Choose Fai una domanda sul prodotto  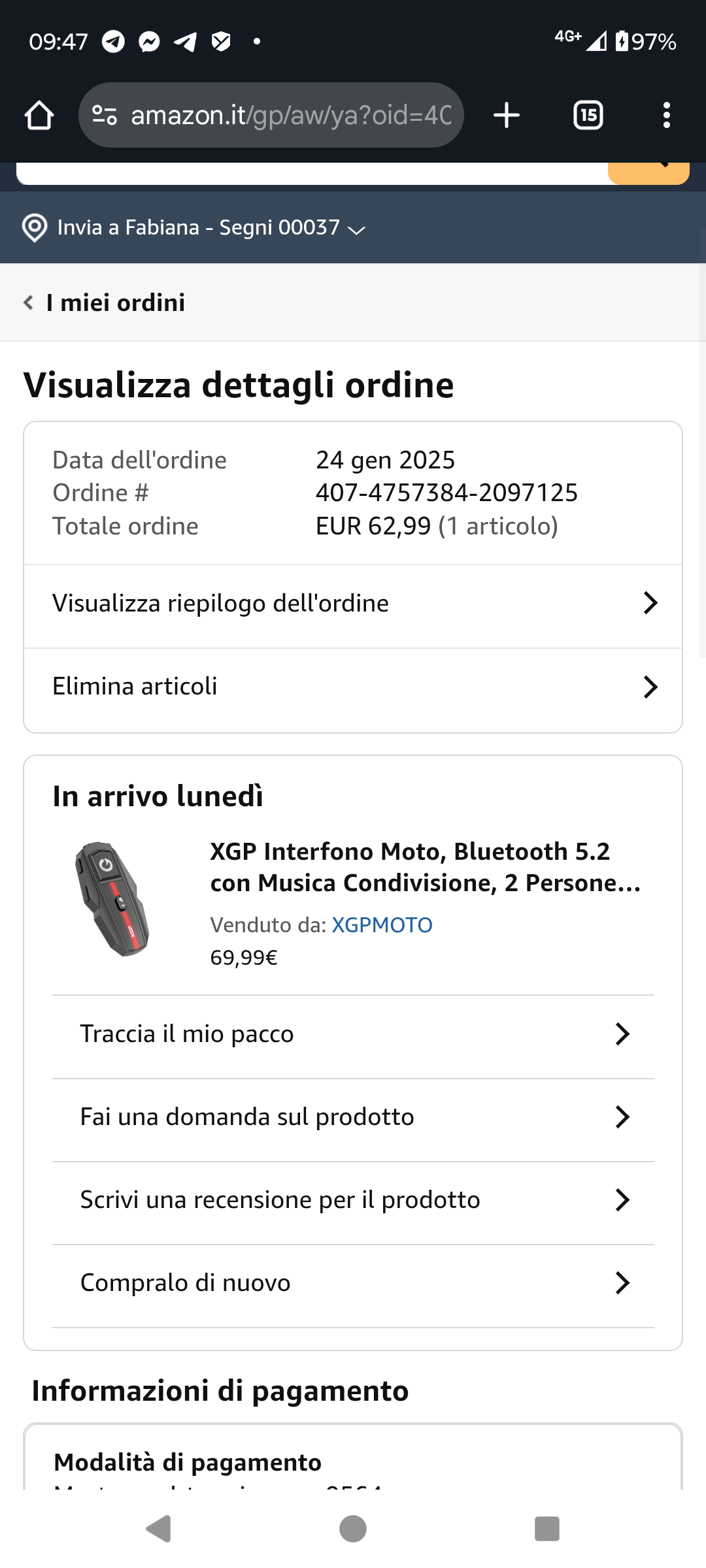point(353,1117)
